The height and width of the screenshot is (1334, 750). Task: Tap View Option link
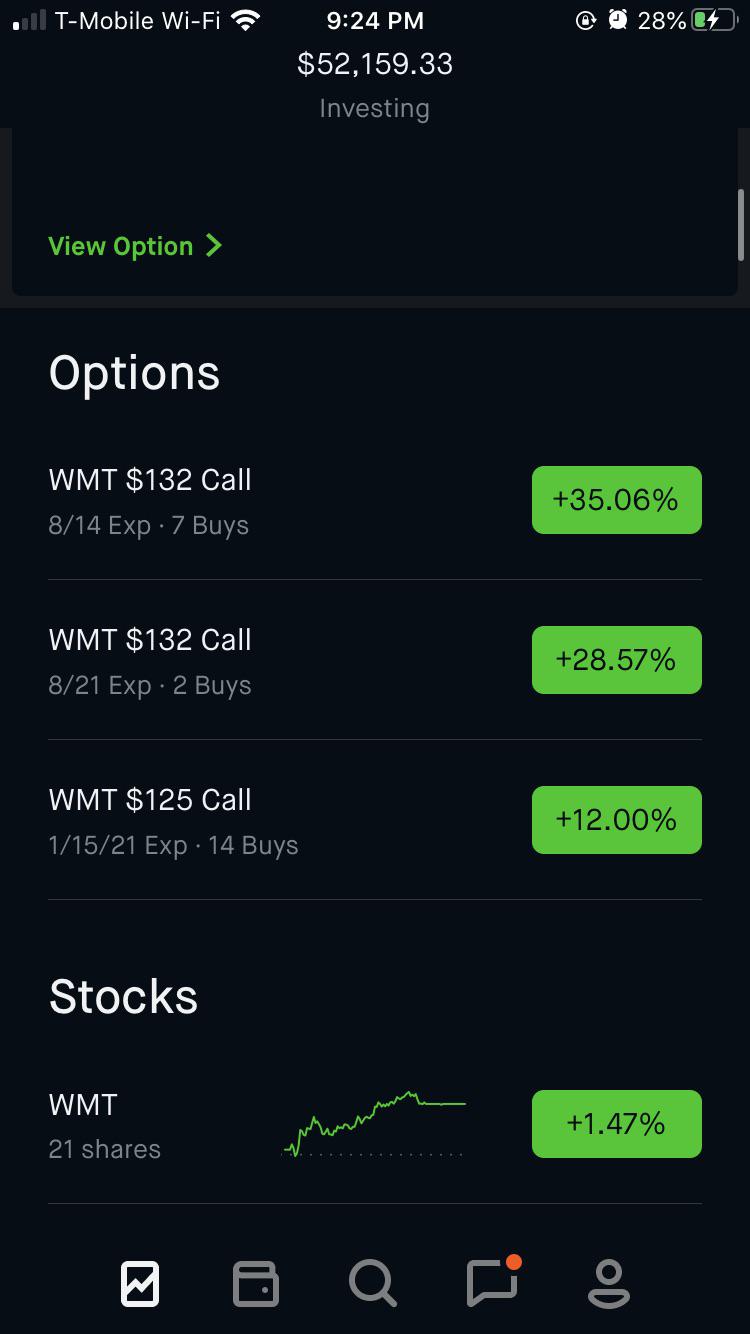(x=121, y=246)
